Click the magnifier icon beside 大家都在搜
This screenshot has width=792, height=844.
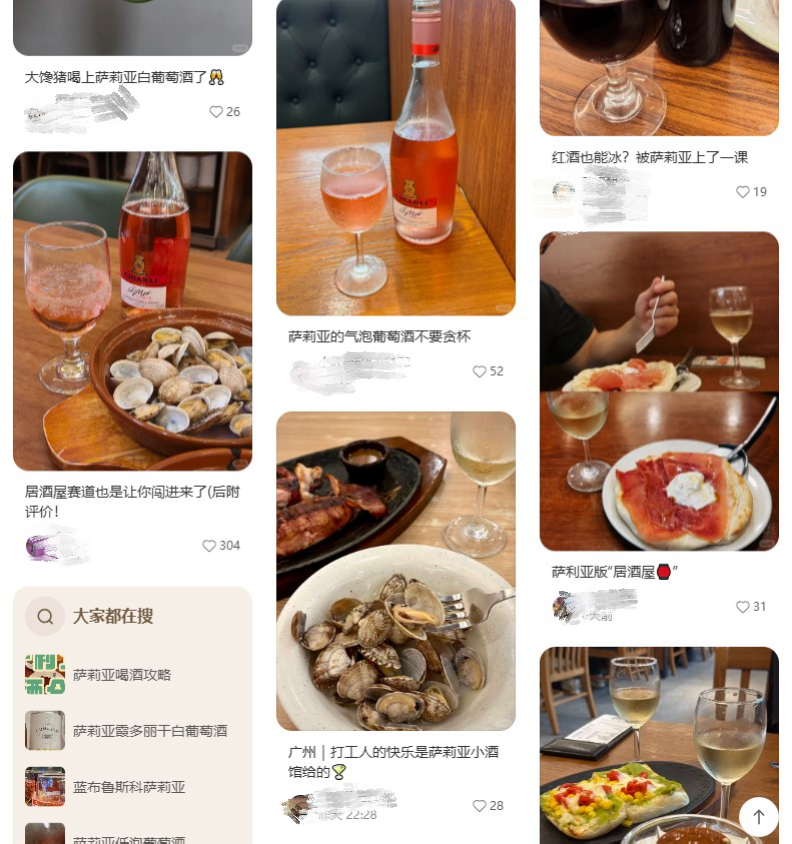(x=44, y=616)
